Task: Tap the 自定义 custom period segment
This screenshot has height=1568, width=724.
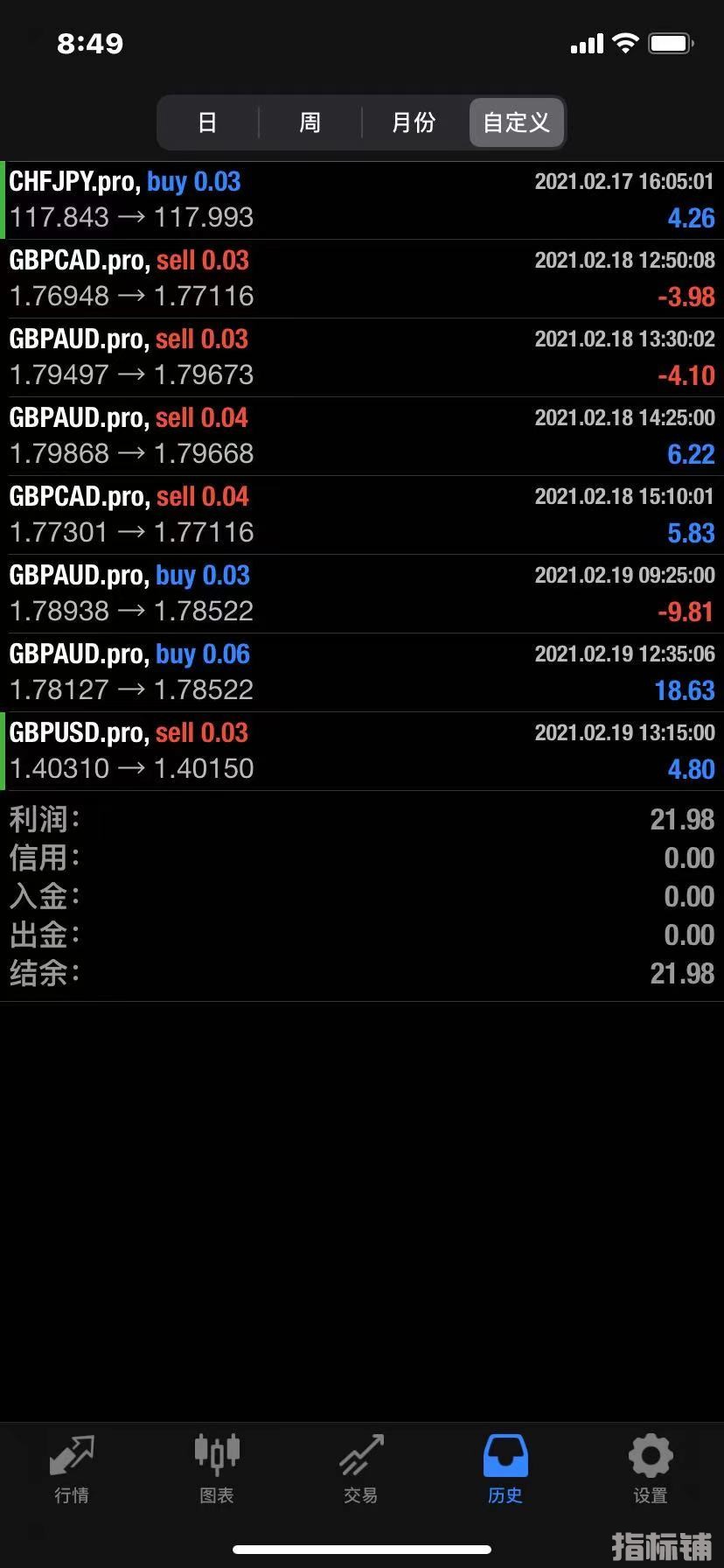Action: [517, 122]
